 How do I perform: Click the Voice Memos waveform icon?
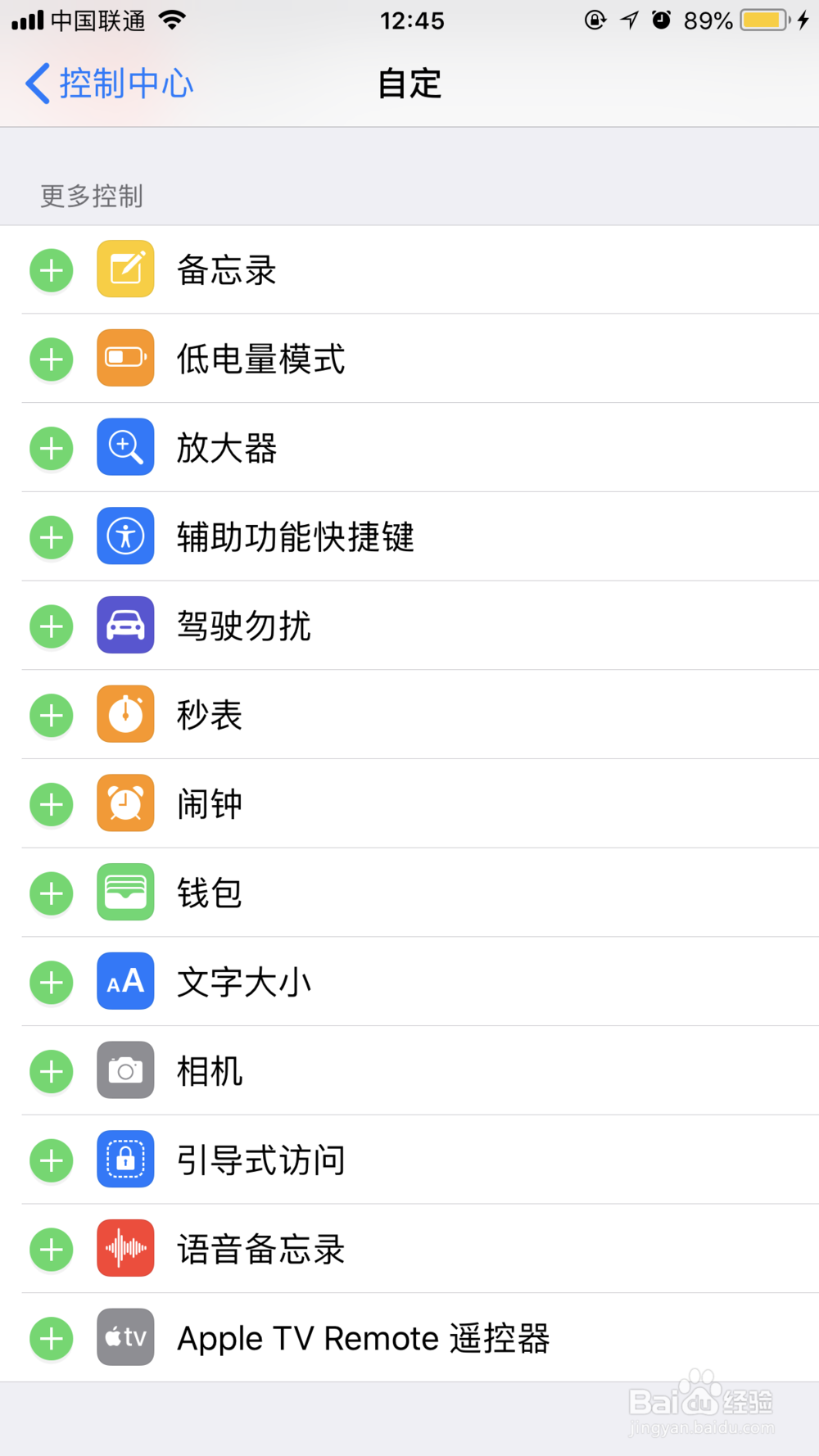pos(124,1248)
